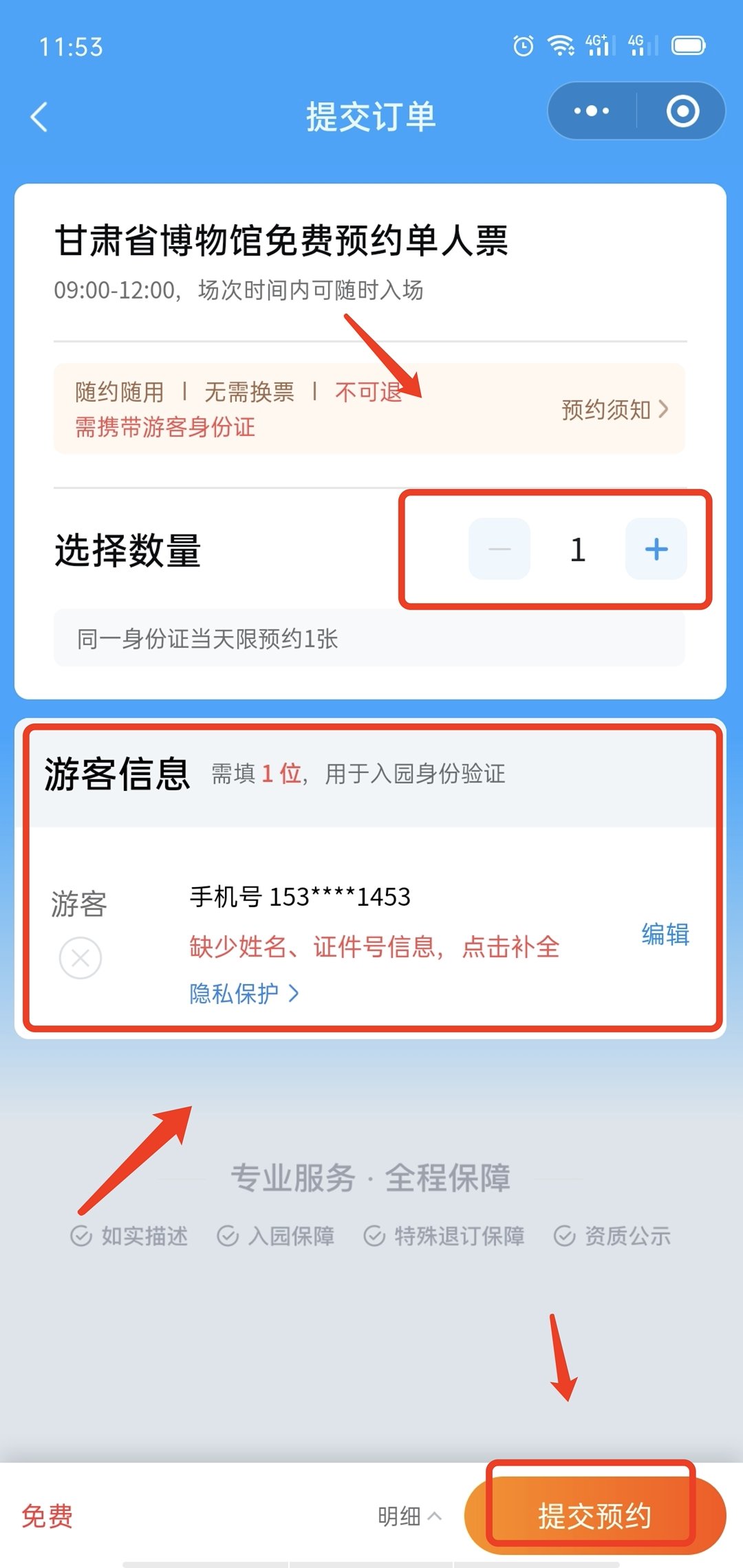Go back from the 提交订单 page
Screen dimensions: 743x1568
[40, 117]
